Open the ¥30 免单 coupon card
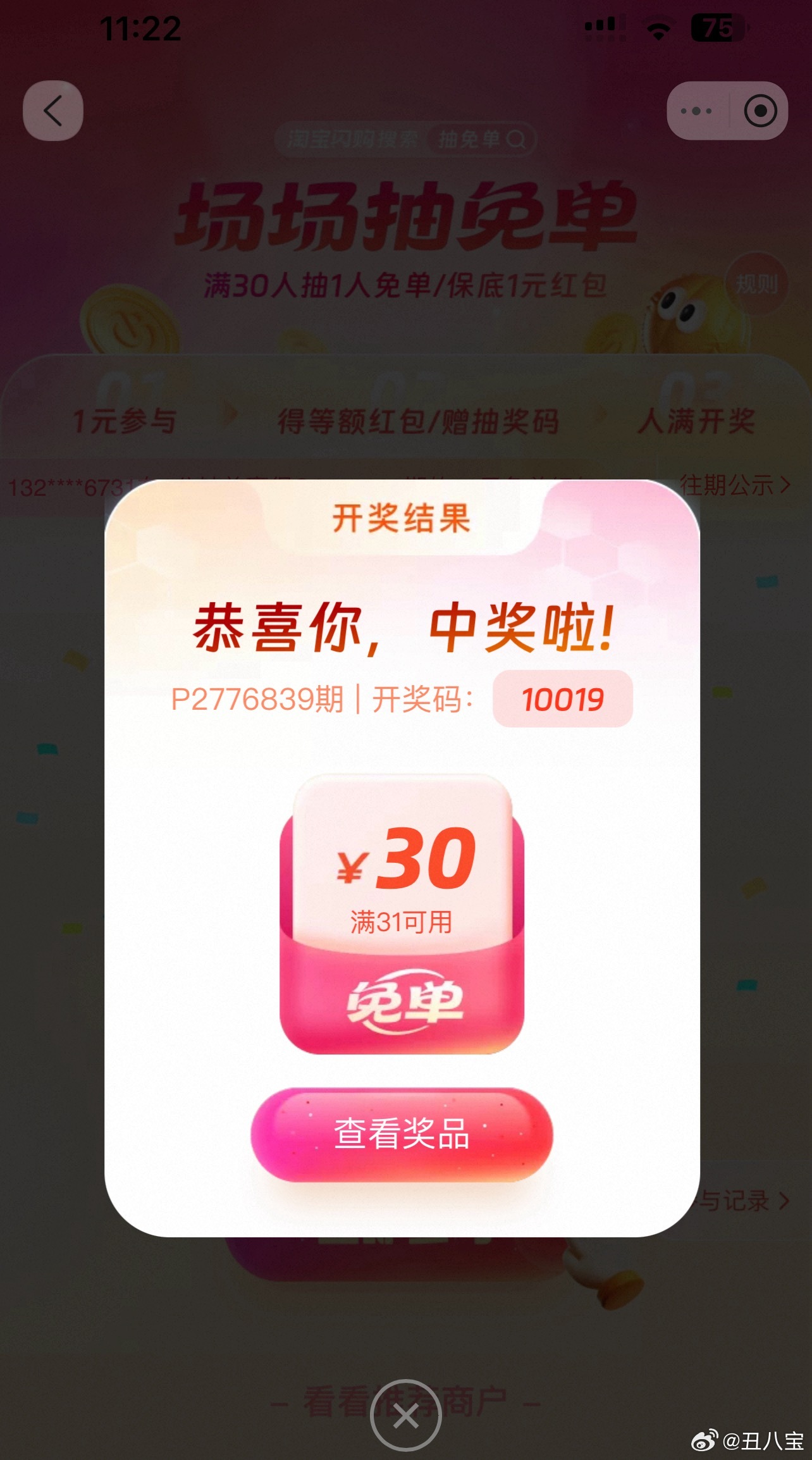Screen dimensions: 812x1460 click(402, 914)
